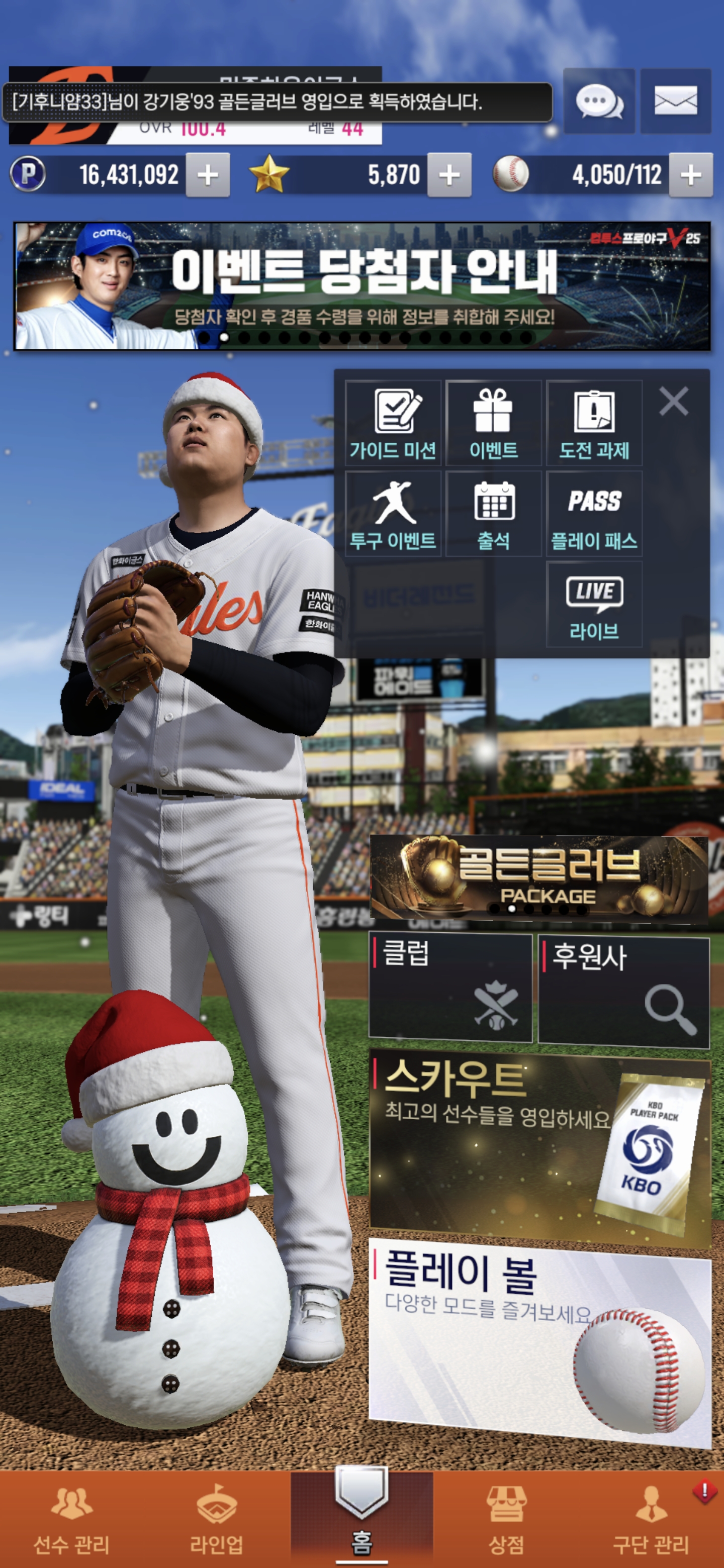Open the 골든글러브 PACKAGE banner

coord(539,877)
